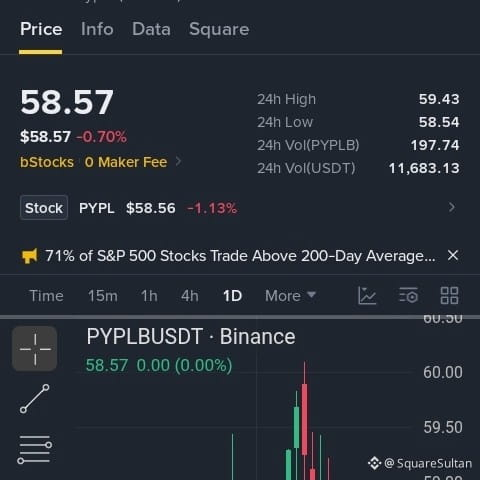Open chart display settings icon
Image resolution: width=480 pixels, height=480 pixels.
(408, 296)
